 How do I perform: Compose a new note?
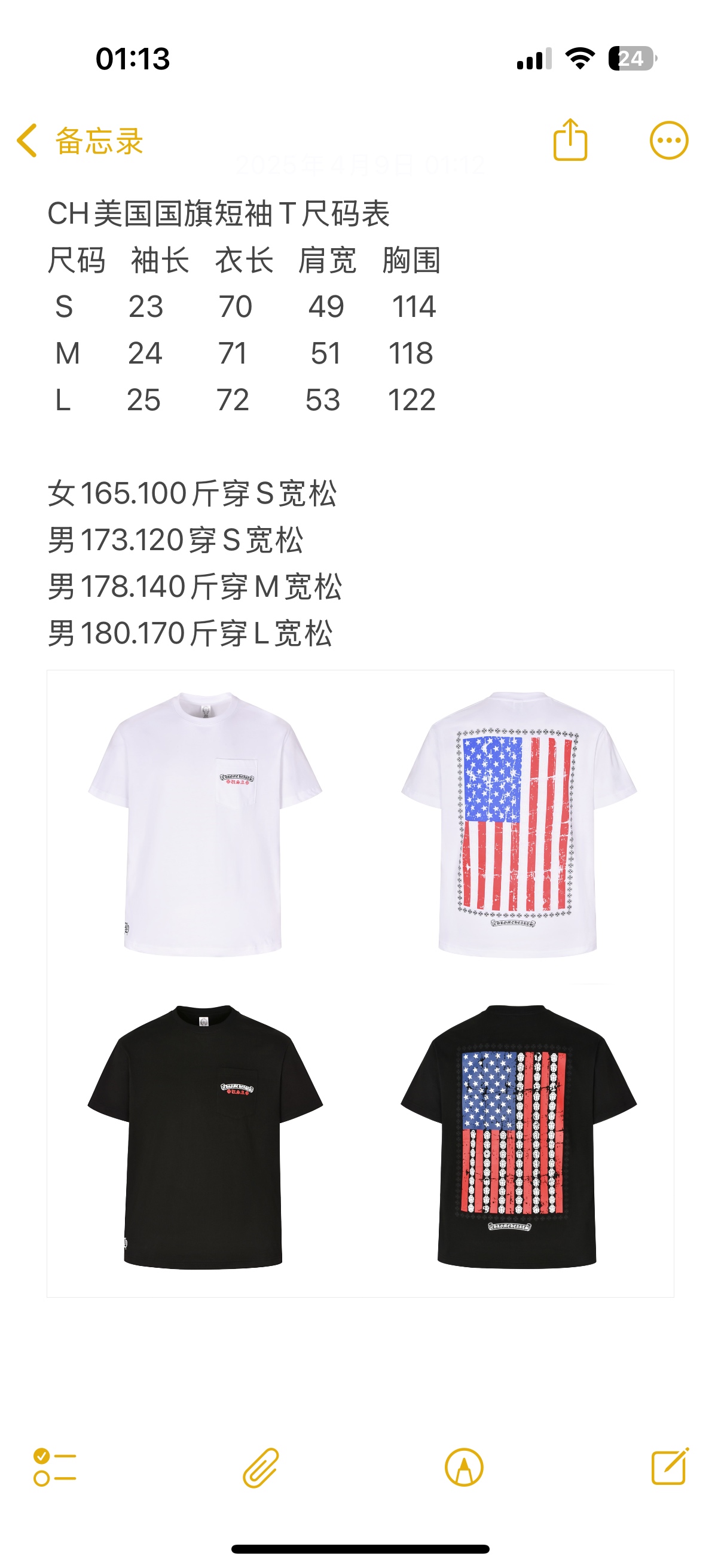click(669, 1467)
